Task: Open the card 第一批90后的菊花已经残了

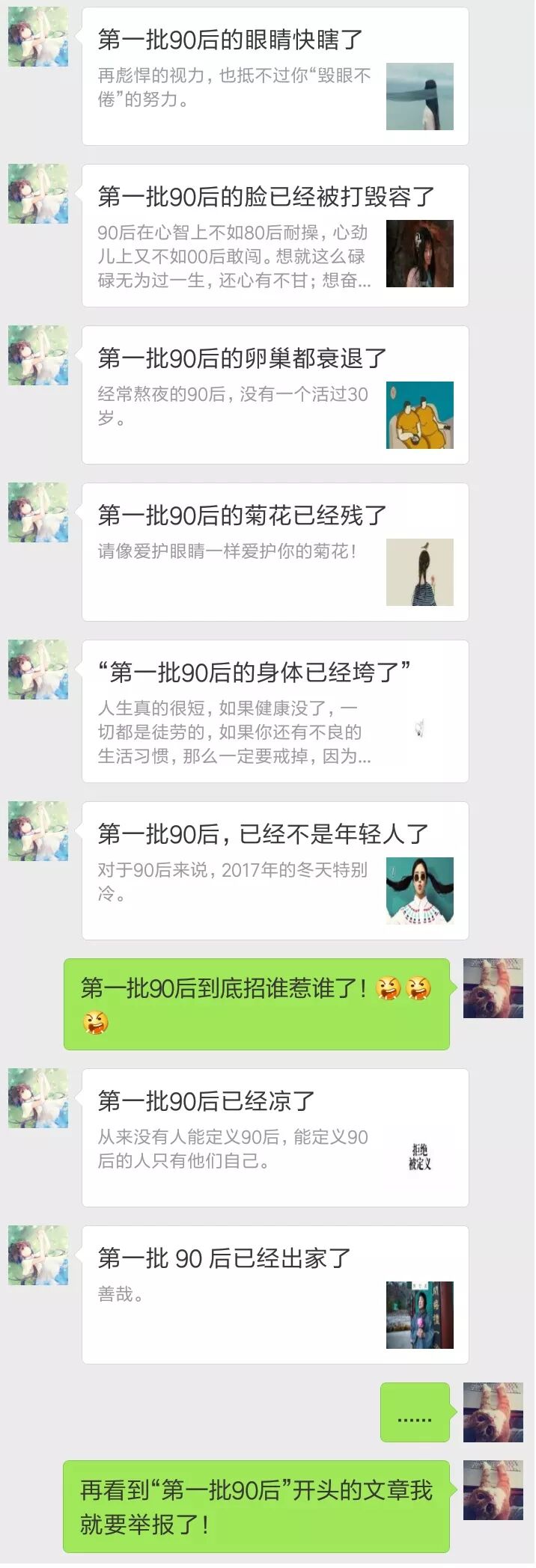Action: pos(275,552)
